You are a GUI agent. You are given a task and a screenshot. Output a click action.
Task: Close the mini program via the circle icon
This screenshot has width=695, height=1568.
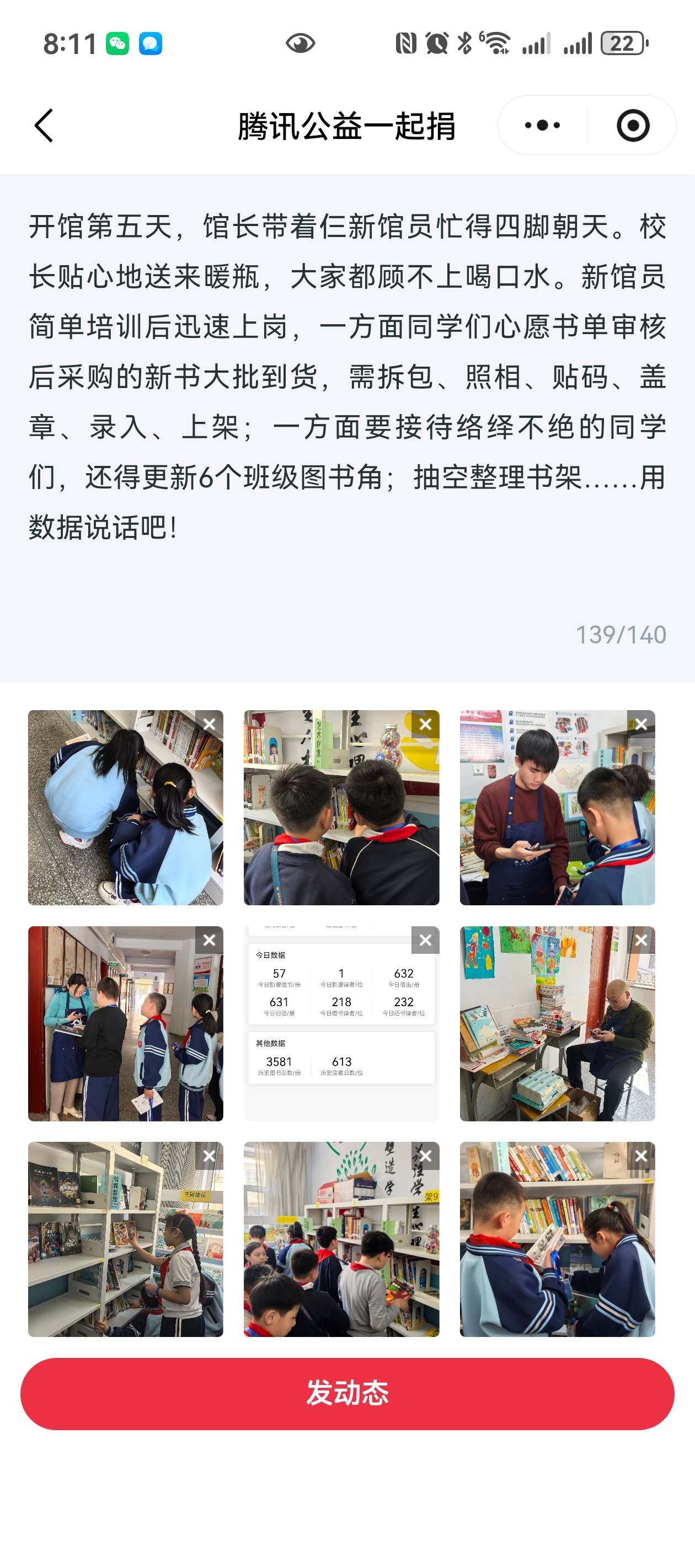point(633,126)
